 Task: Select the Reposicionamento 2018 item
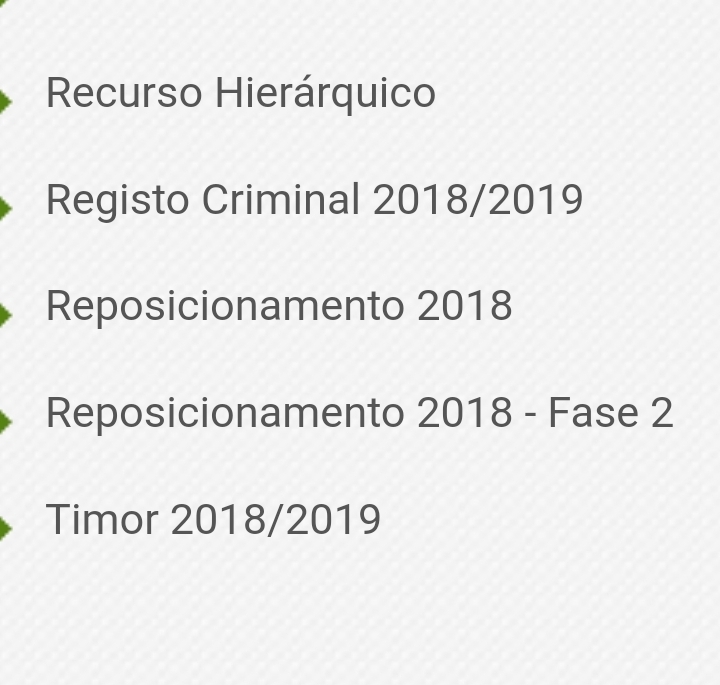pos(279,306)
